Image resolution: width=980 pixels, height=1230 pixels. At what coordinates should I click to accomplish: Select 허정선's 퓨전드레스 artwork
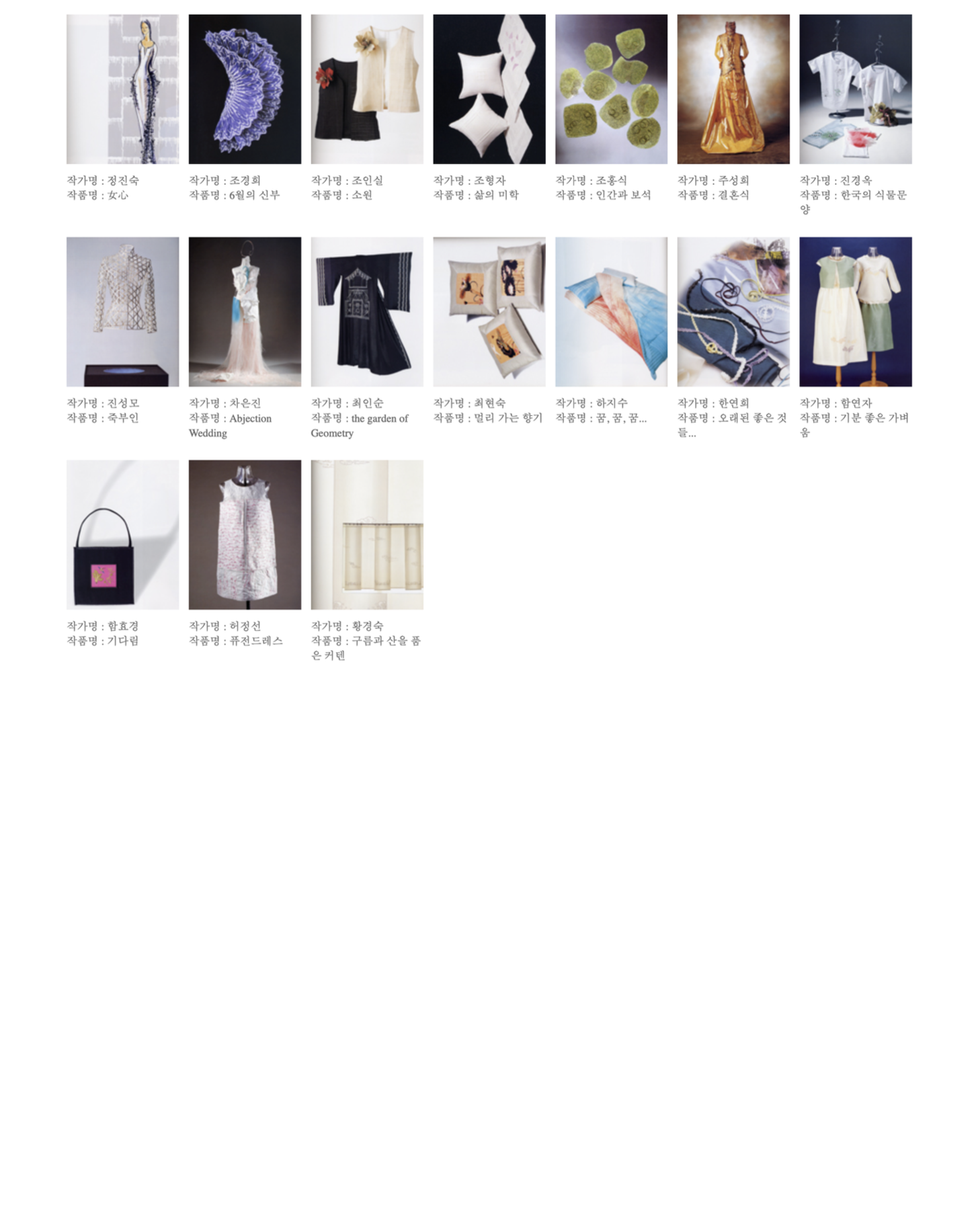(245, 534)
